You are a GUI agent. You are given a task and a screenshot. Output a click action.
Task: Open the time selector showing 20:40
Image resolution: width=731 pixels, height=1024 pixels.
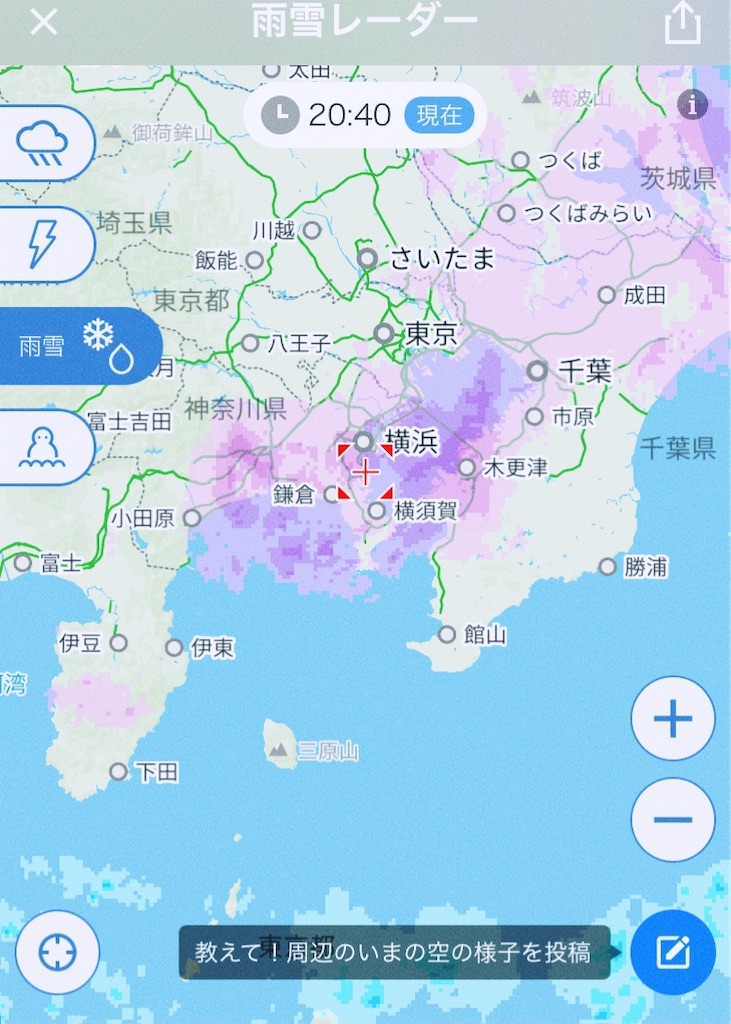(x=364, y=116)
